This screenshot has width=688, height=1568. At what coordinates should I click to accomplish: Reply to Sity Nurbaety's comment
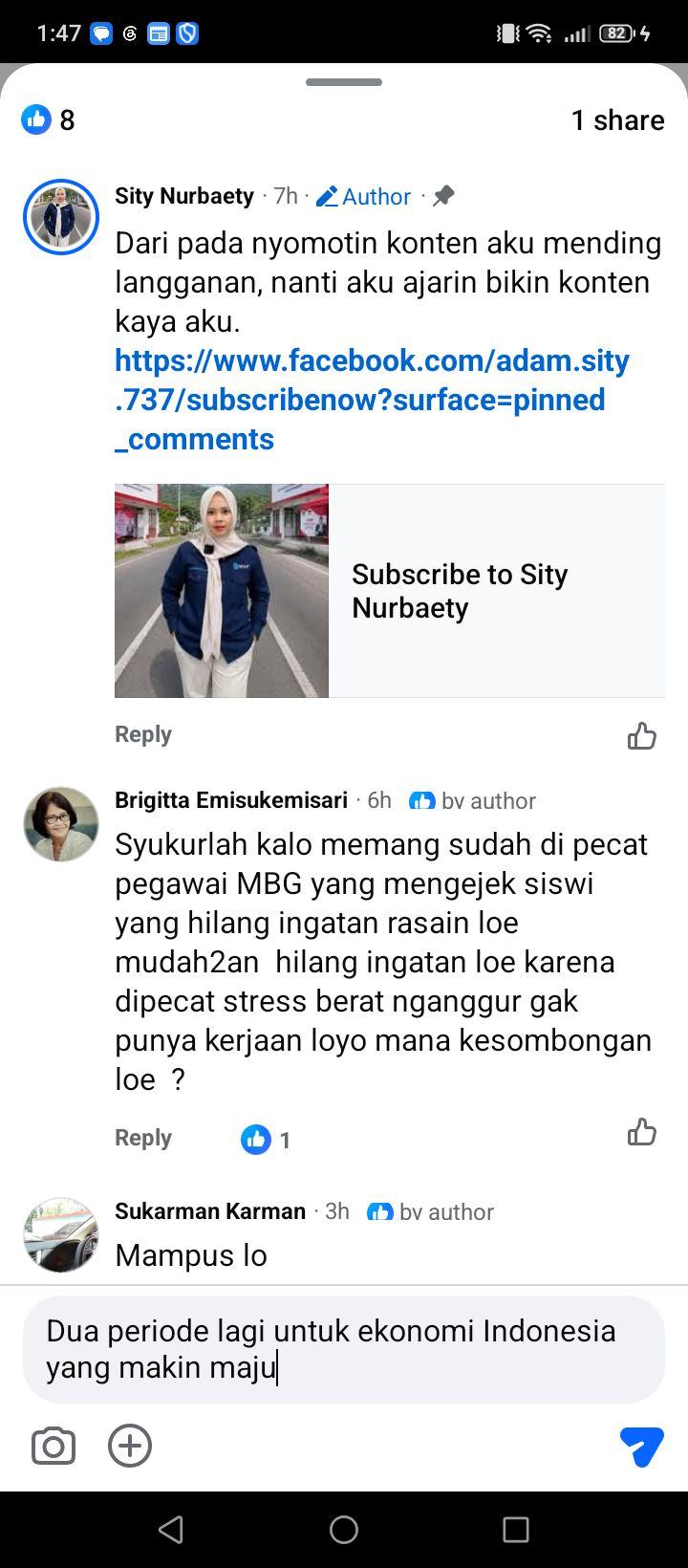[x=143, y=734]
